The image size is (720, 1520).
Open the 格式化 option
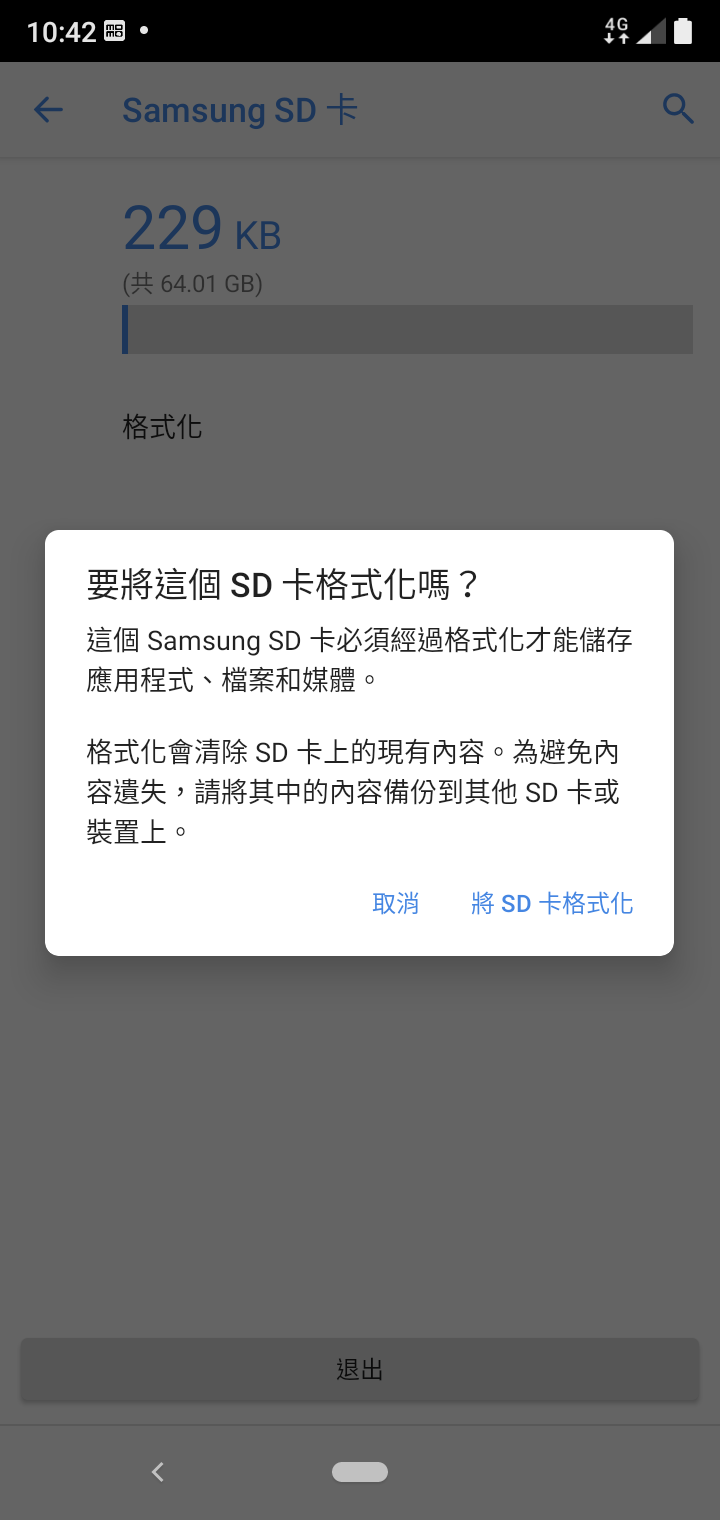tap(163, 428)
